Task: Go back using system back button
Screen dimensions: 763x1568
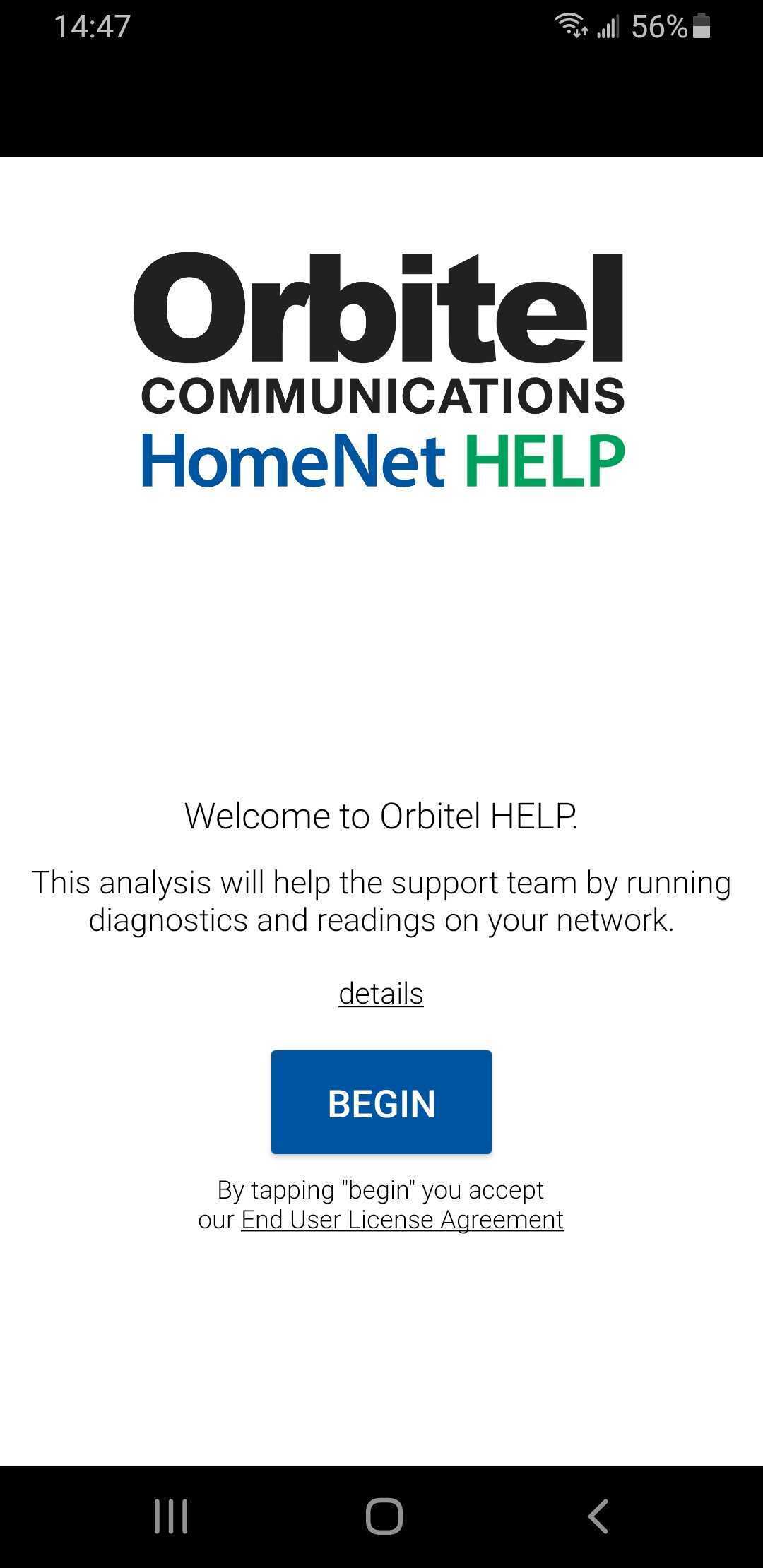Action: click(x=598, y=1516)
